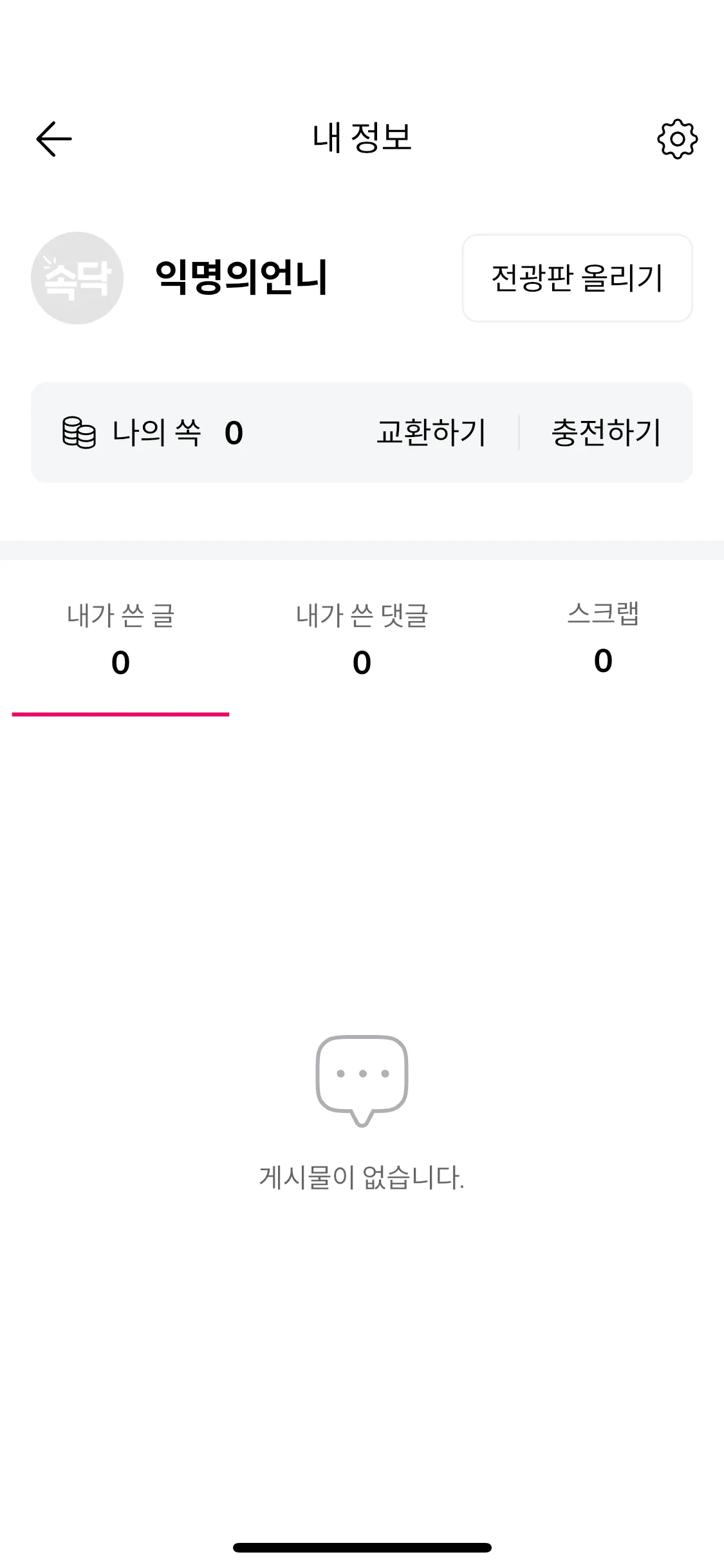Switch to the 내가 쓴 글 tab
Screen dimensions: 724x1568
[121, 639]
